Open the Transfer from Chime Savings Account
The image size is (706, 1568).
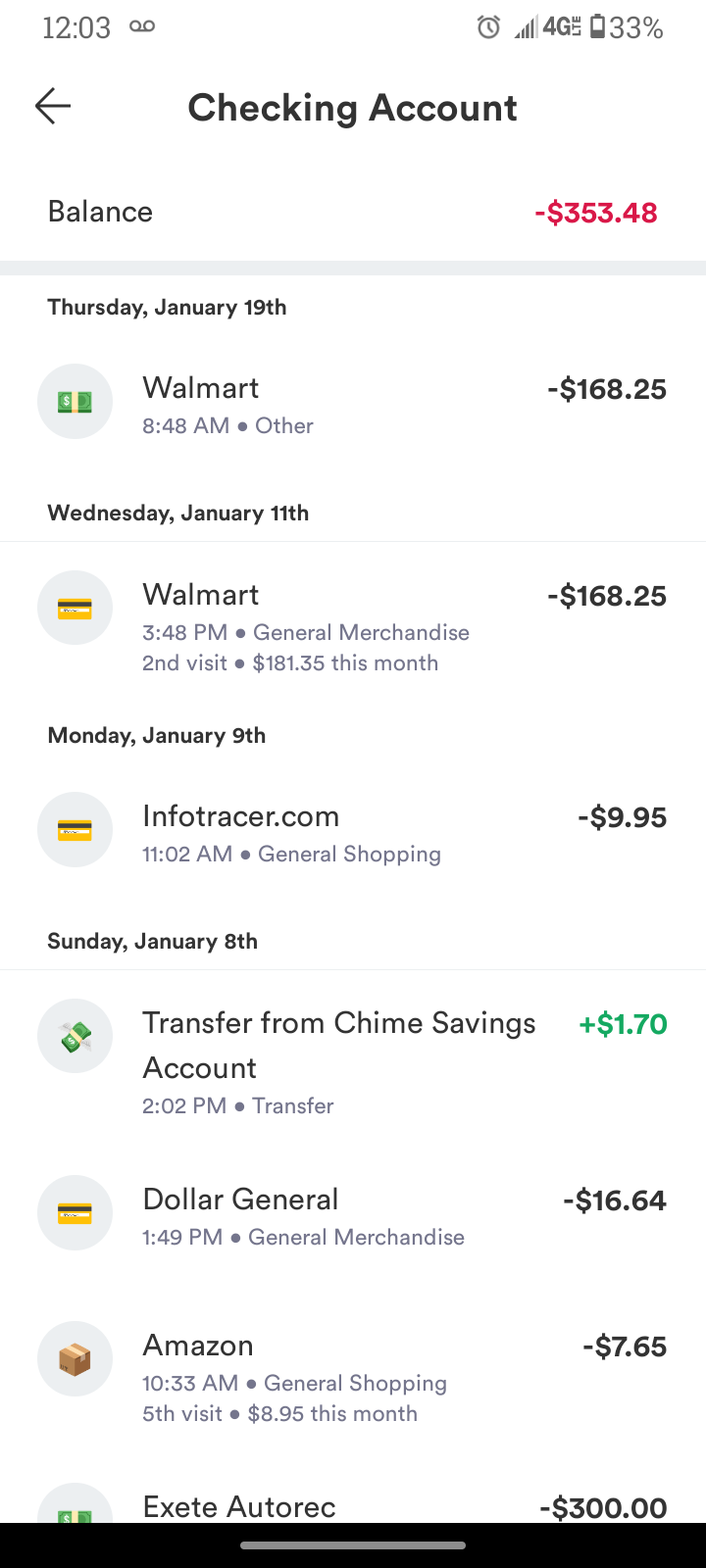pyautogui.click(x=353, y=1061)
